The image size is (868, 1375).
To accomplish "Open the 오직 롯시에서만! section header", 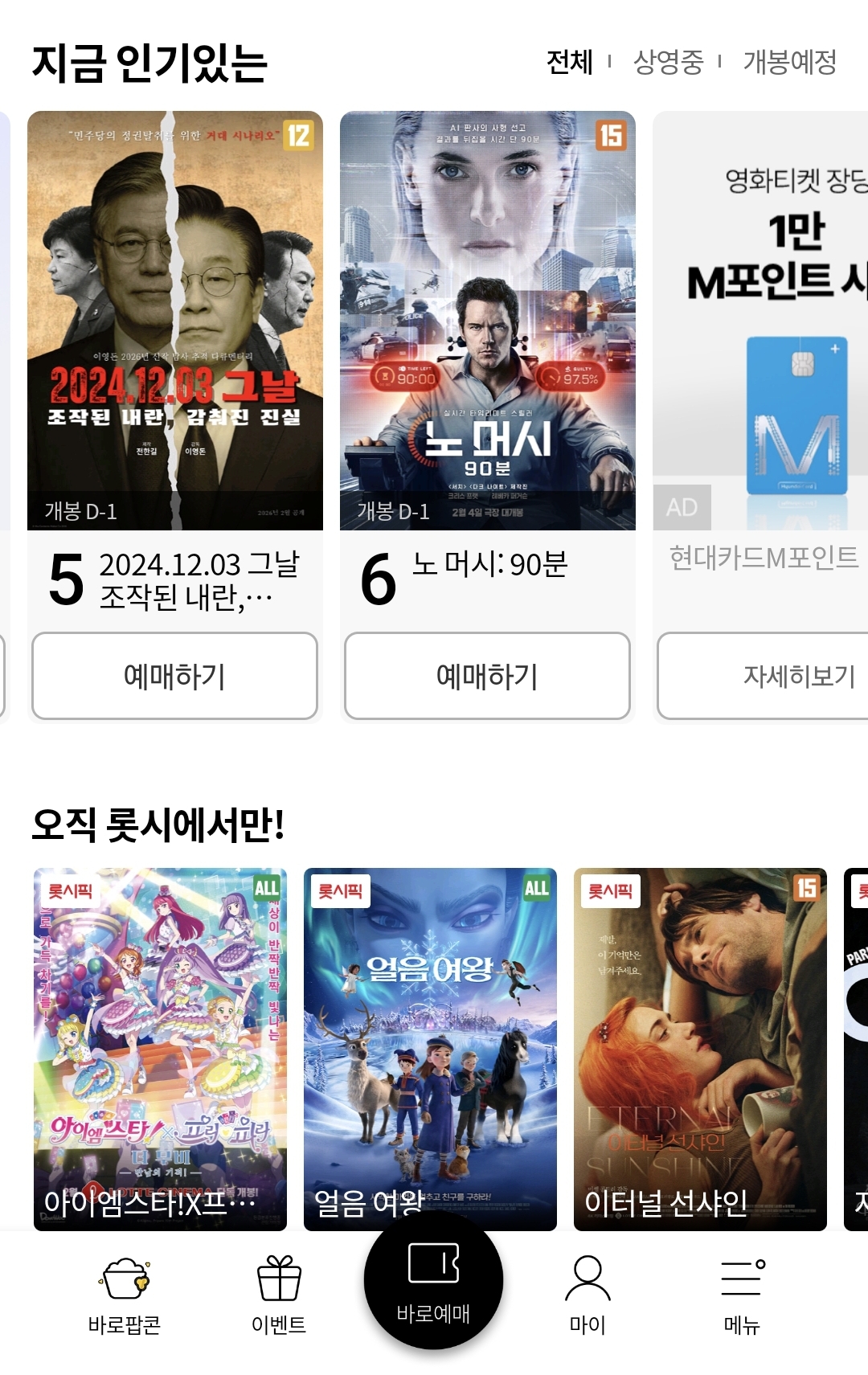I will (x=156, y=820).
